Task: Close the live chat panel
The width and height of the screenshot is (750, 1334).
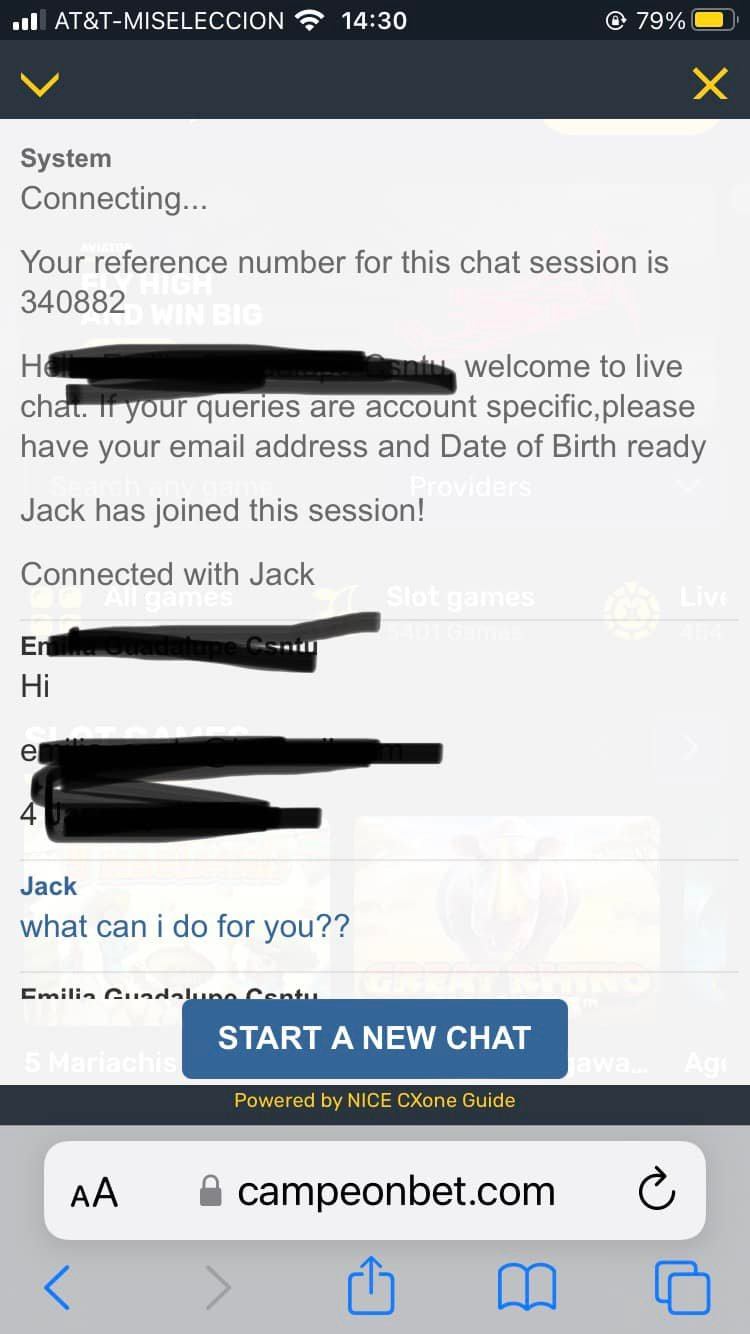Action: tap(710, 85)
